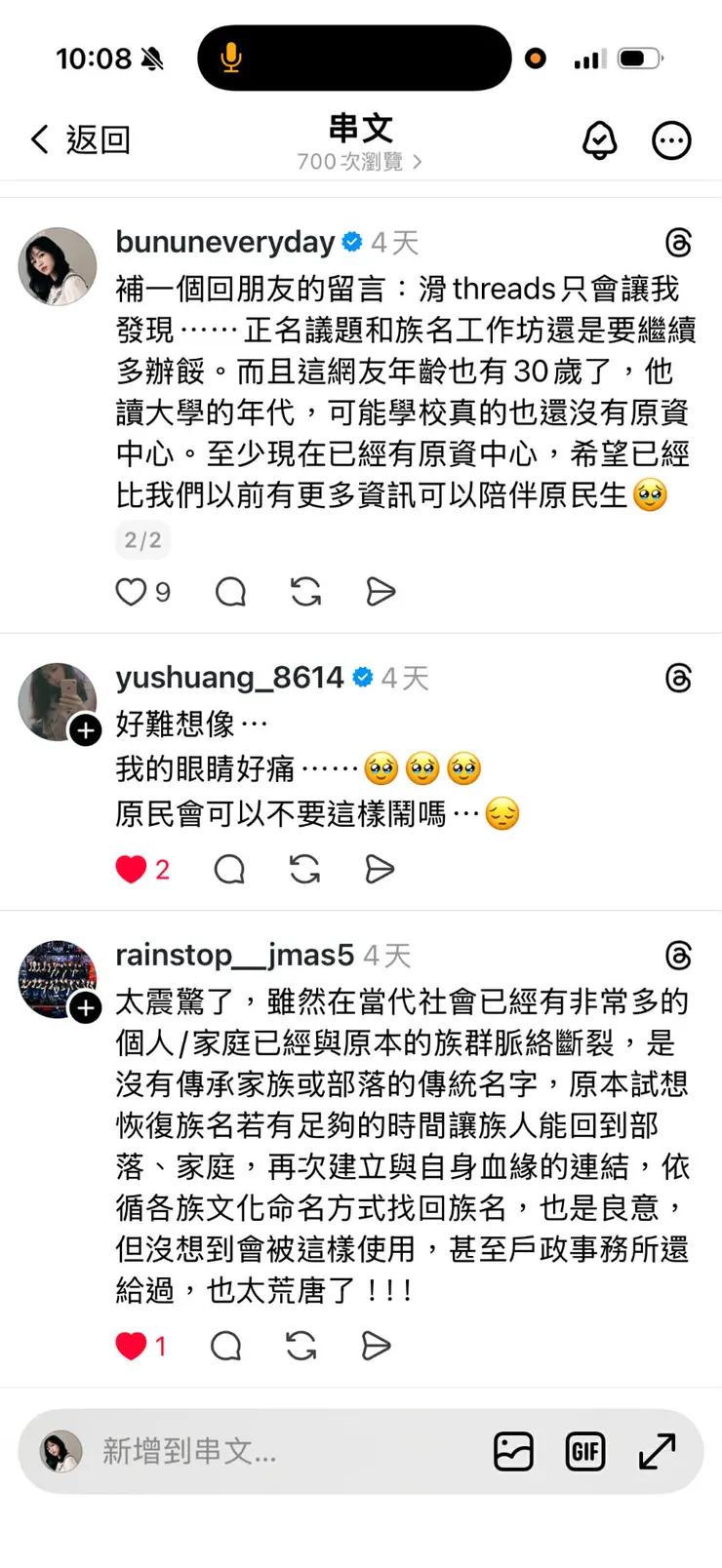The height and width of the screenshot is (1568, 722).
Task: Unlike yushuang_8614's post by tapping red heart
Action: [x=132, y=869]
